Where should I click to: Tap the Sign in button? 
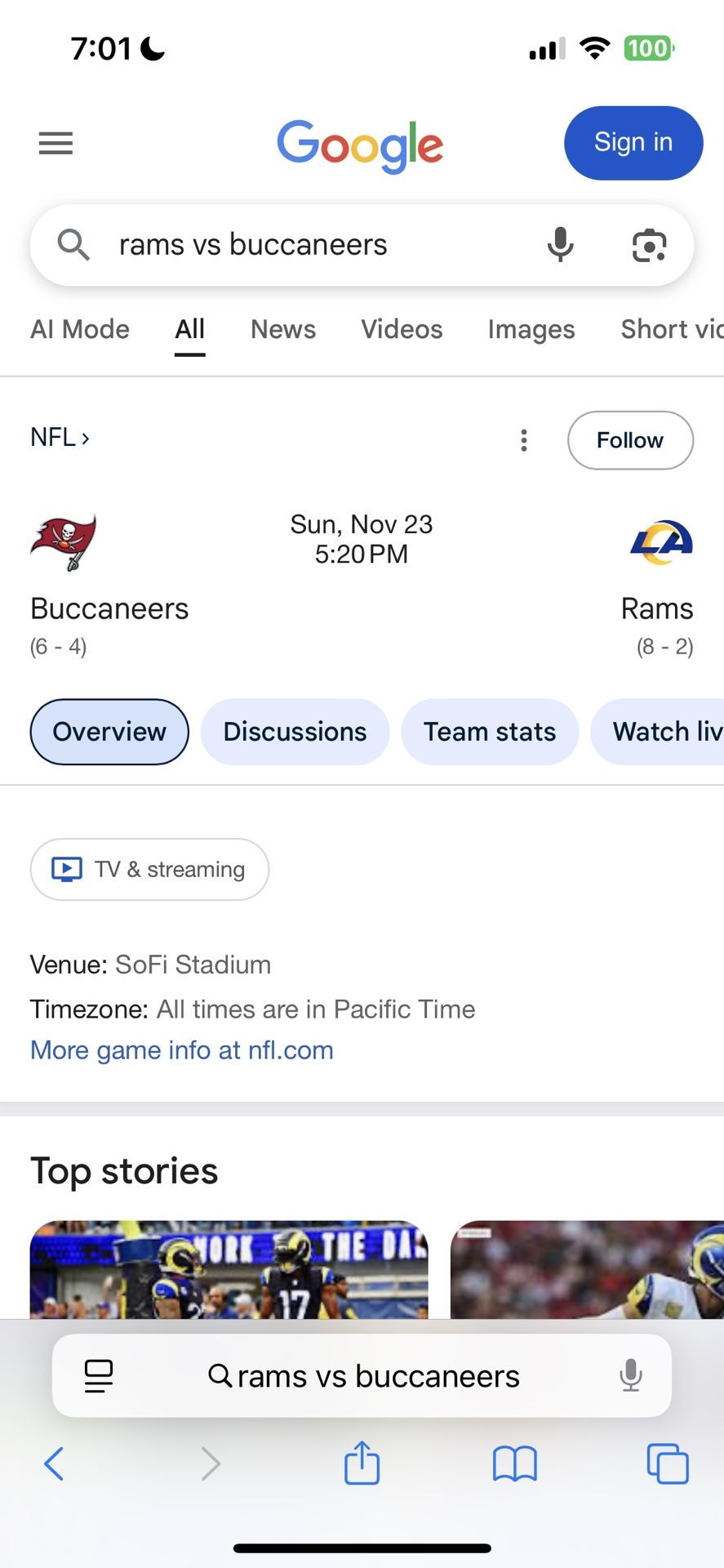click(633, 142)
